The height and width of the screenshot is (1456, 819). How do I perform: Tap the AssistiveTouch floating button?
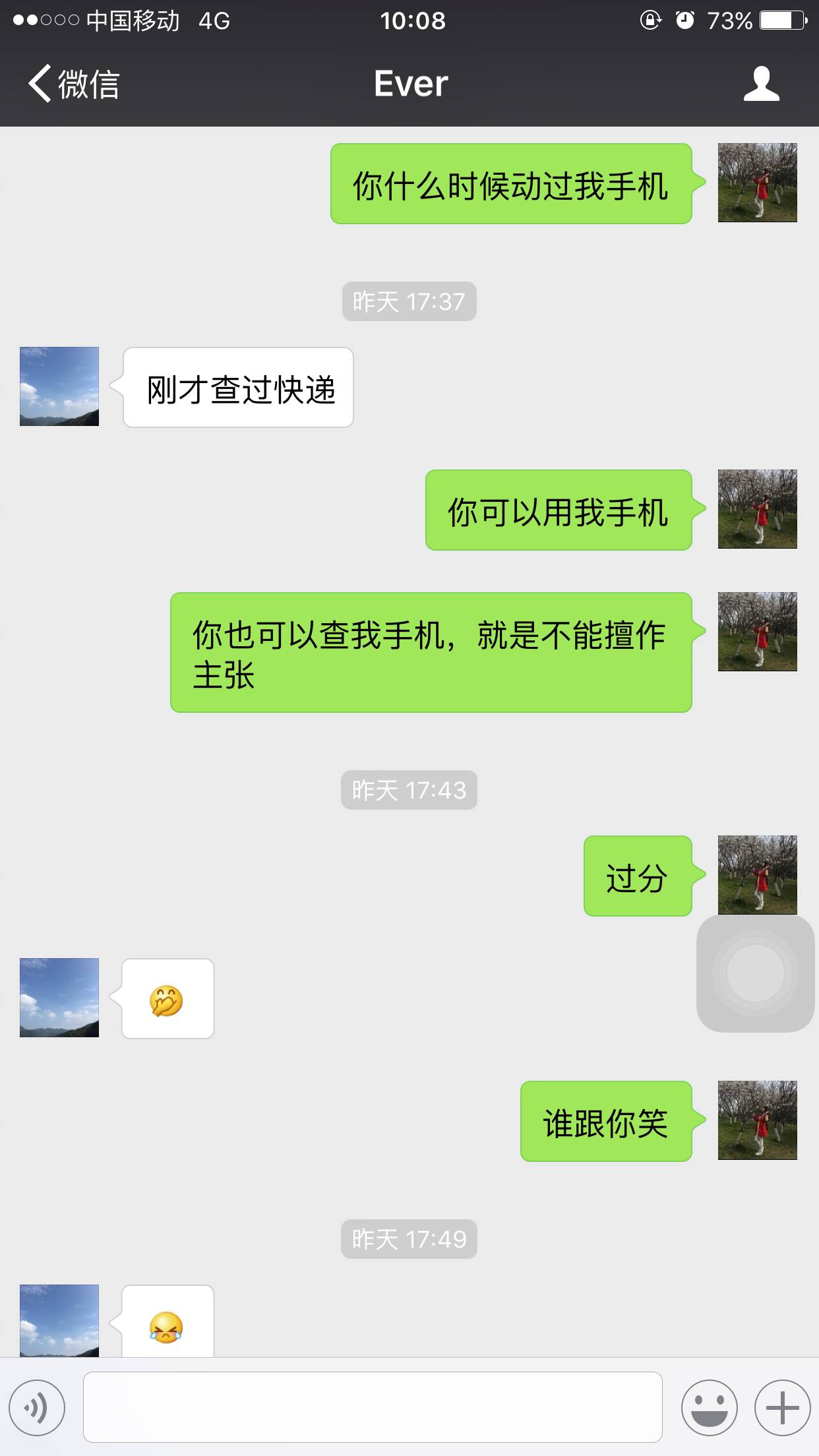pos(755,973)
